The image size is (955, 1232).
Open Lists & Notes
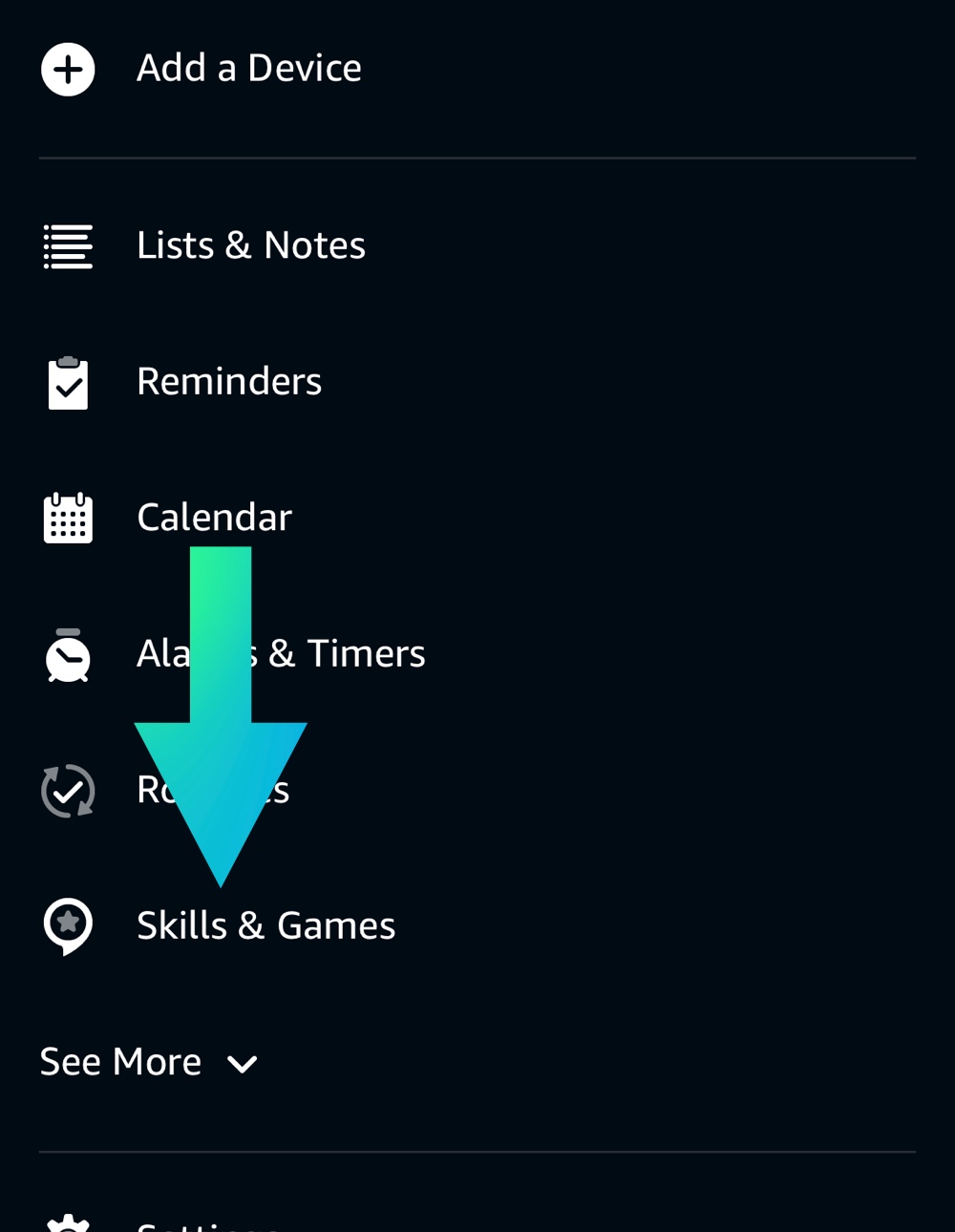click(250, 245)
